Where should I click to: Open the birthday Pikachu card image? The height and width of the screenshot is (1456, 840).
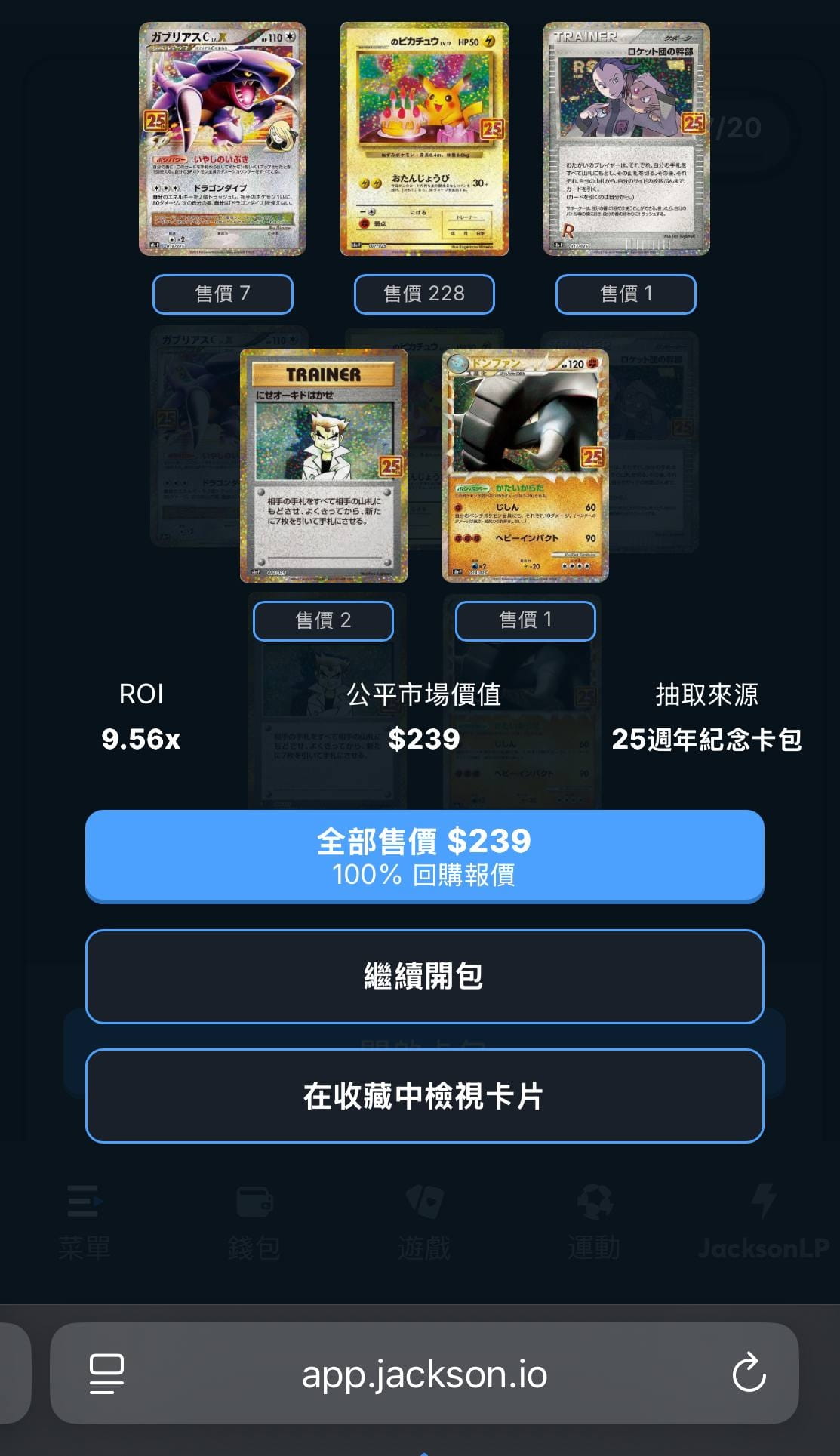click(x=424, y=139)
